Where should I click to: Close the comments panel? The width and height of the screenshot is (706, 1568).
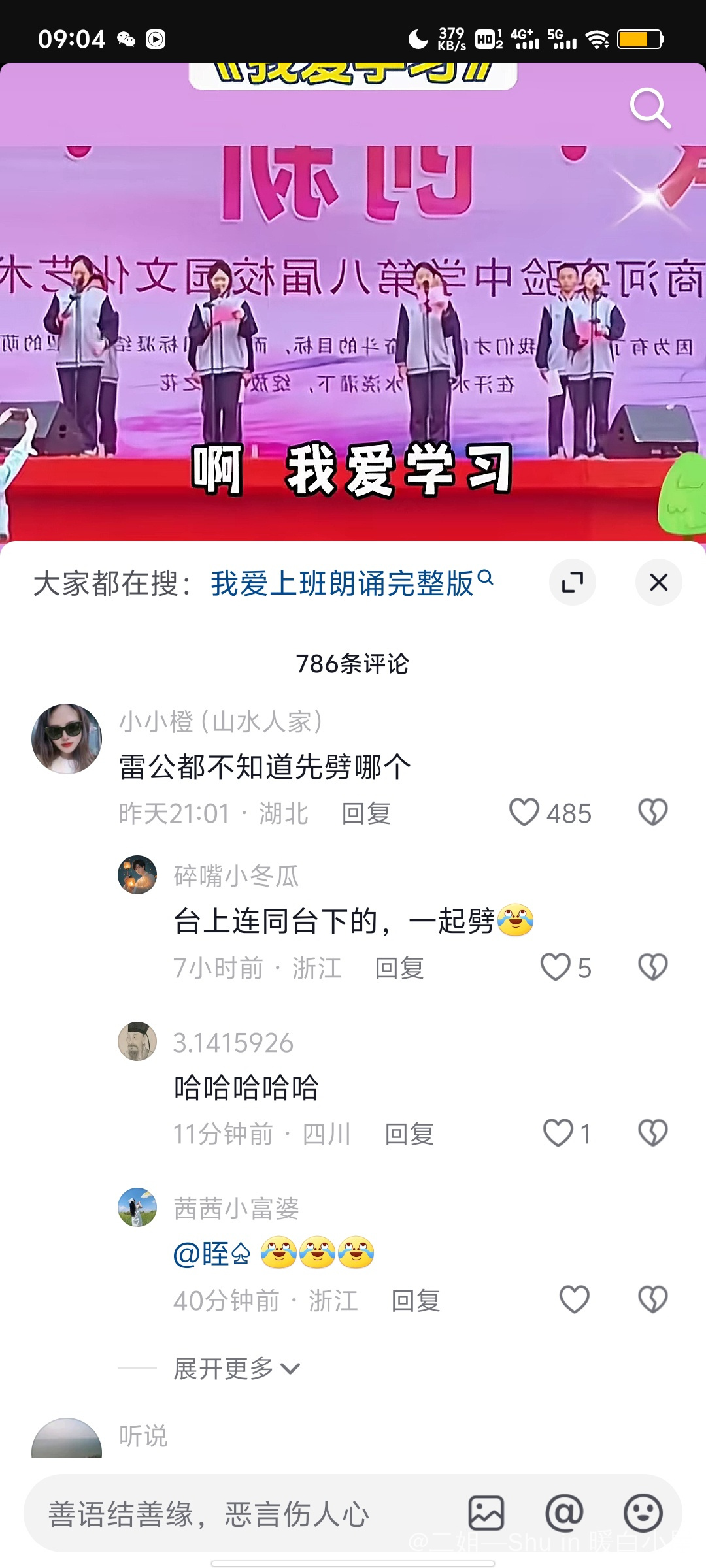coord(658,582)
